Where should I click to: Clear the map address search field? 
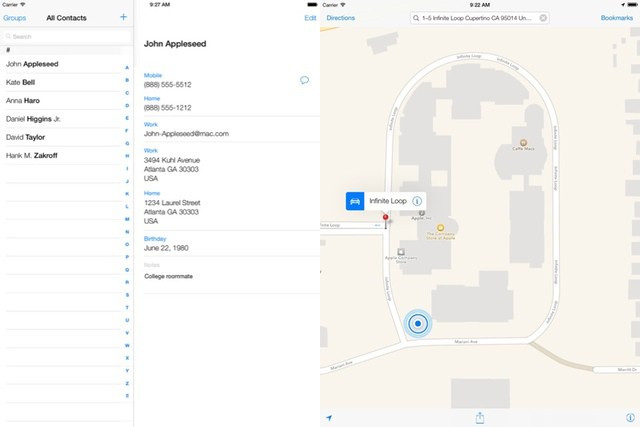click(543, 18)
